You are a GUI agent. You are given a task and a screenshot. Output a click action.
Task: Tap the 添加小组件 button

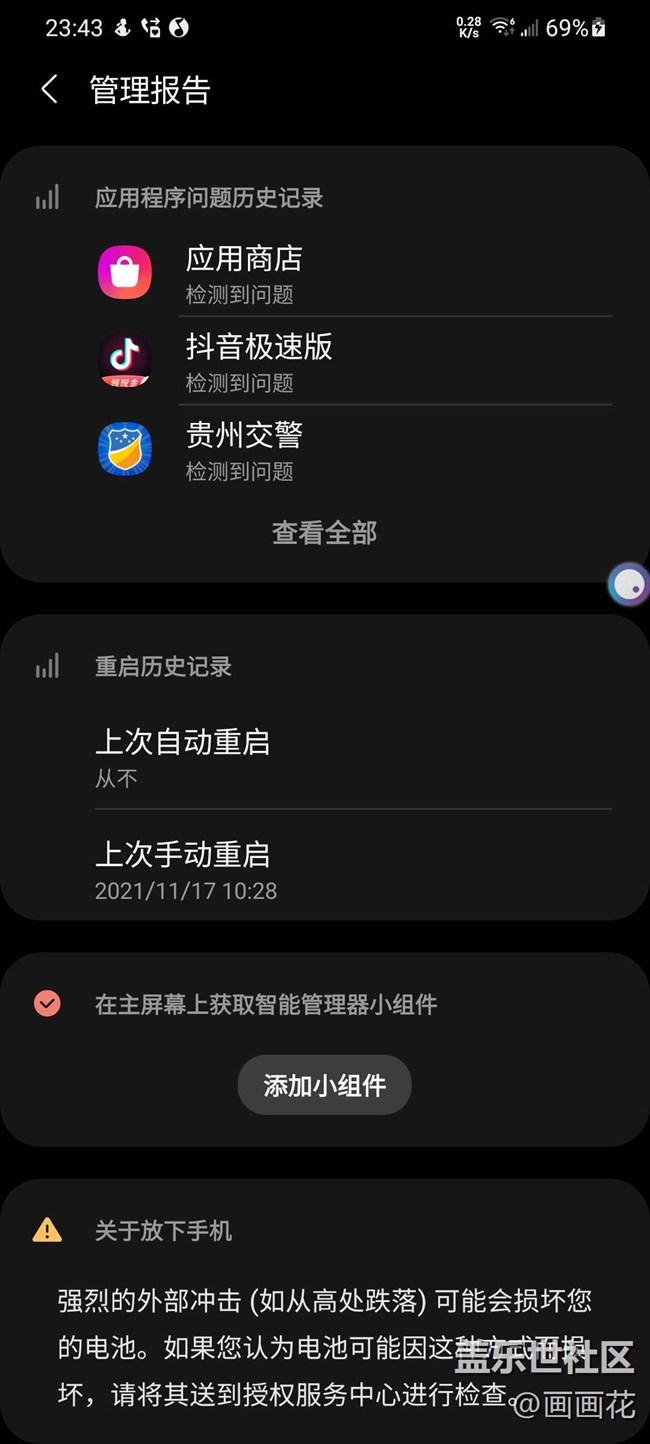[x=324, y=1085]
